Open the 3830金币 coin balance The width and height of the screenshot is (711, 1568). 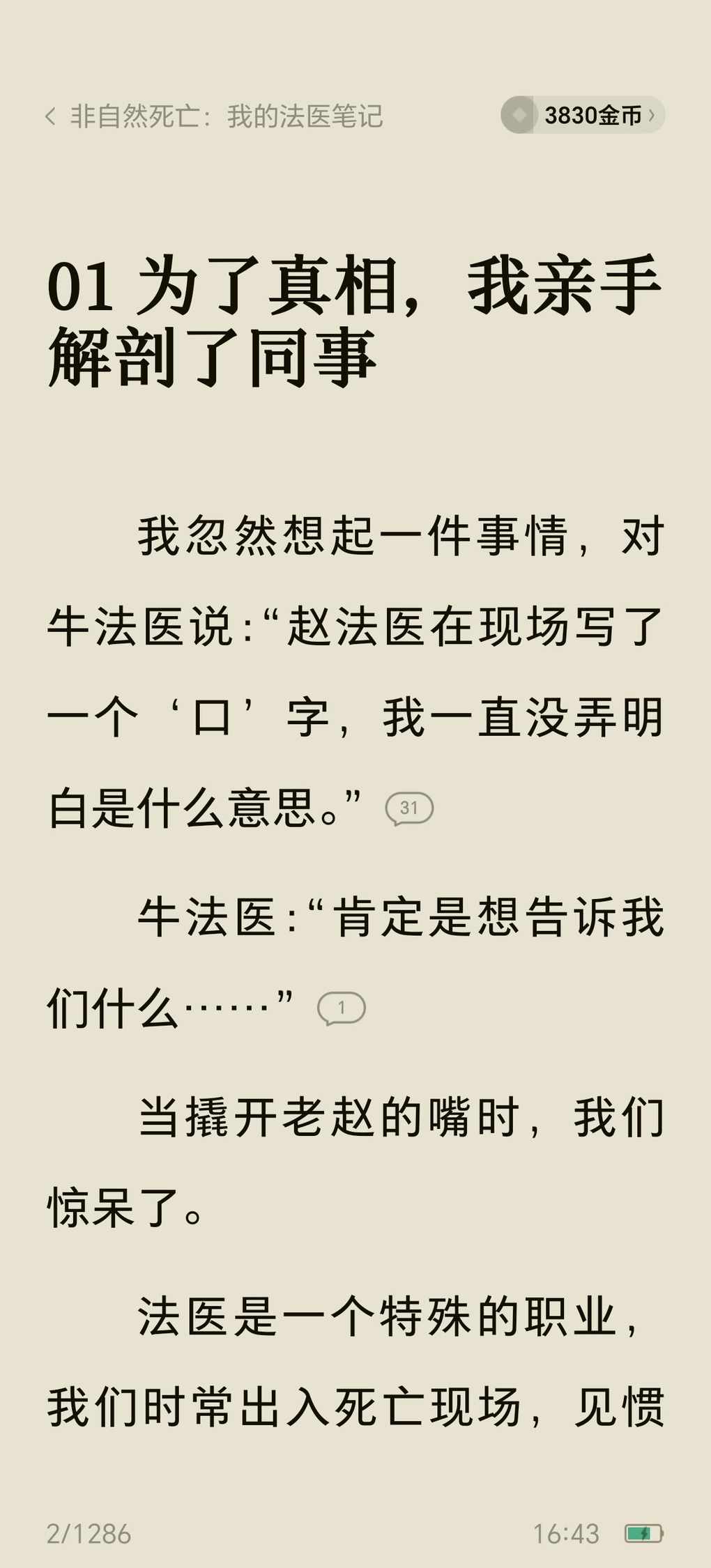(x=583, y=115)
